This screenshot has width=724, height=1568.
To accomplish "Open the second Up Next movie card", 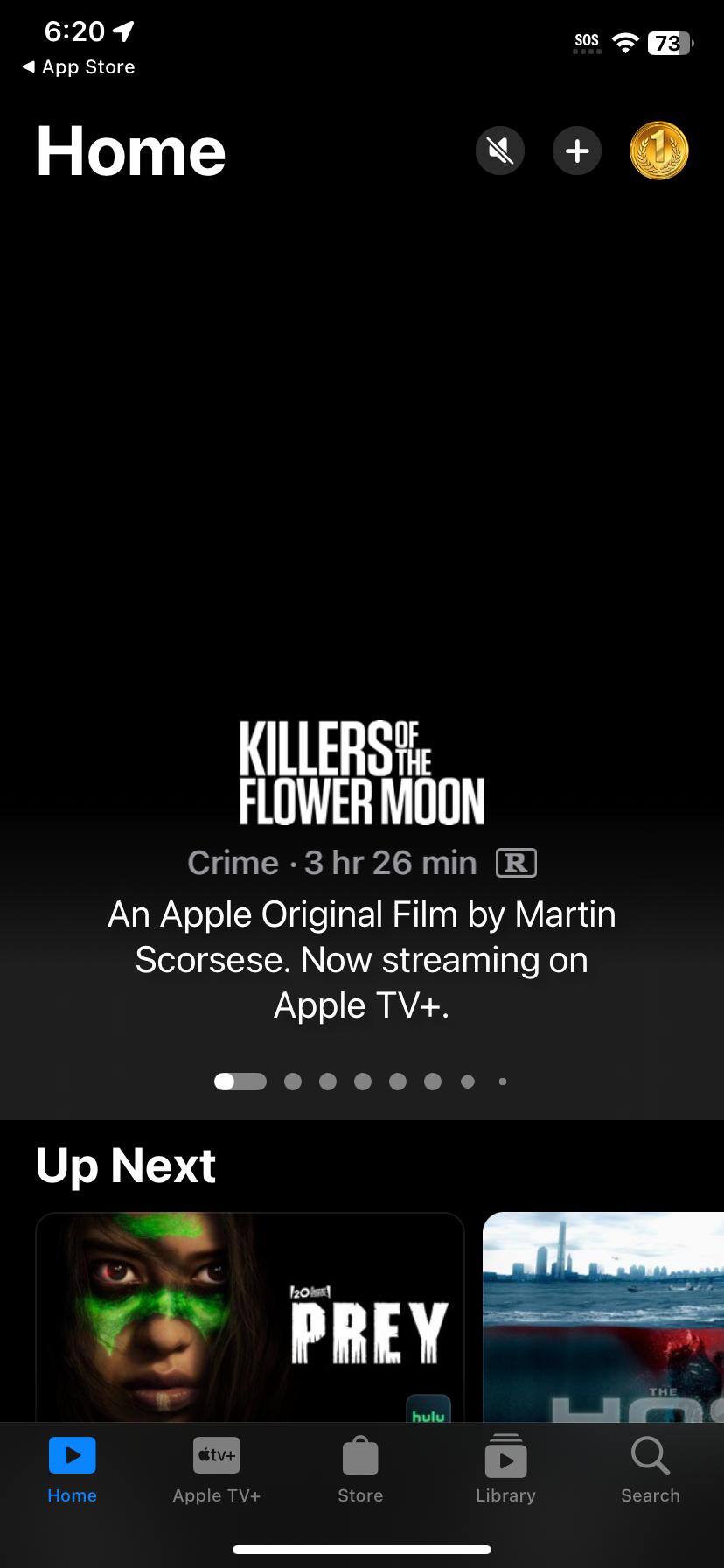I will [x=603, y=1316].
